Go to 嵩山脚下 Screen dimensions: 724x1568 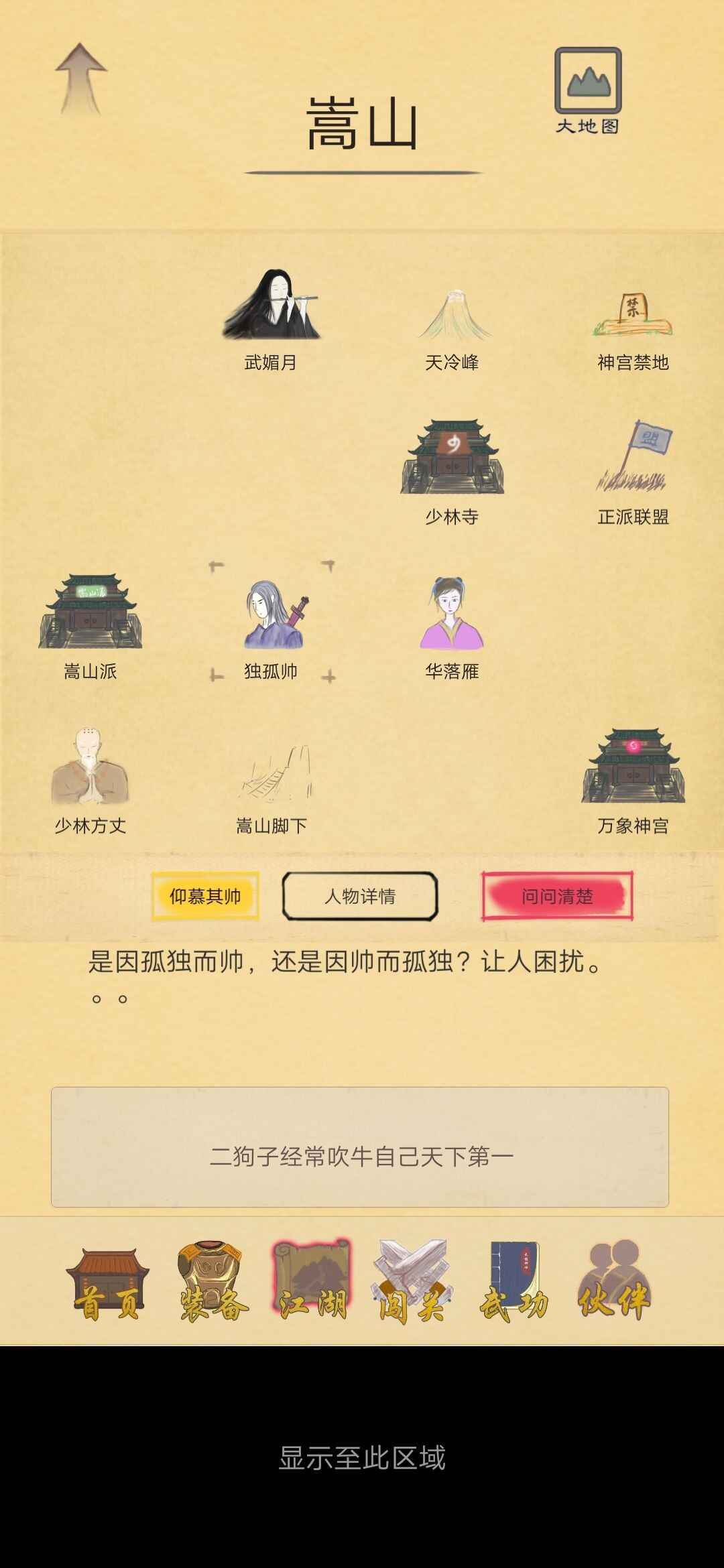pos(271,785)
